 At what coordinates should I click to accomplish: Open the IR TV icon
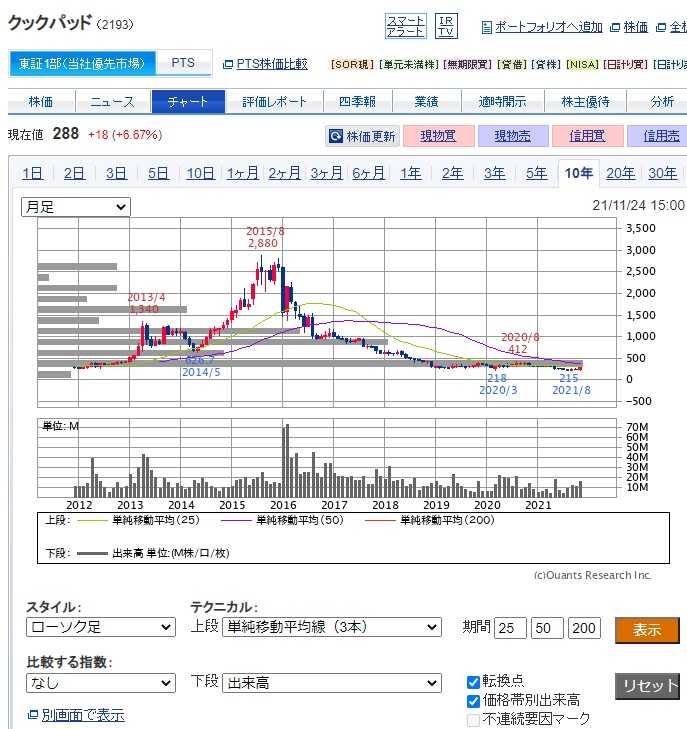[446, 26]
